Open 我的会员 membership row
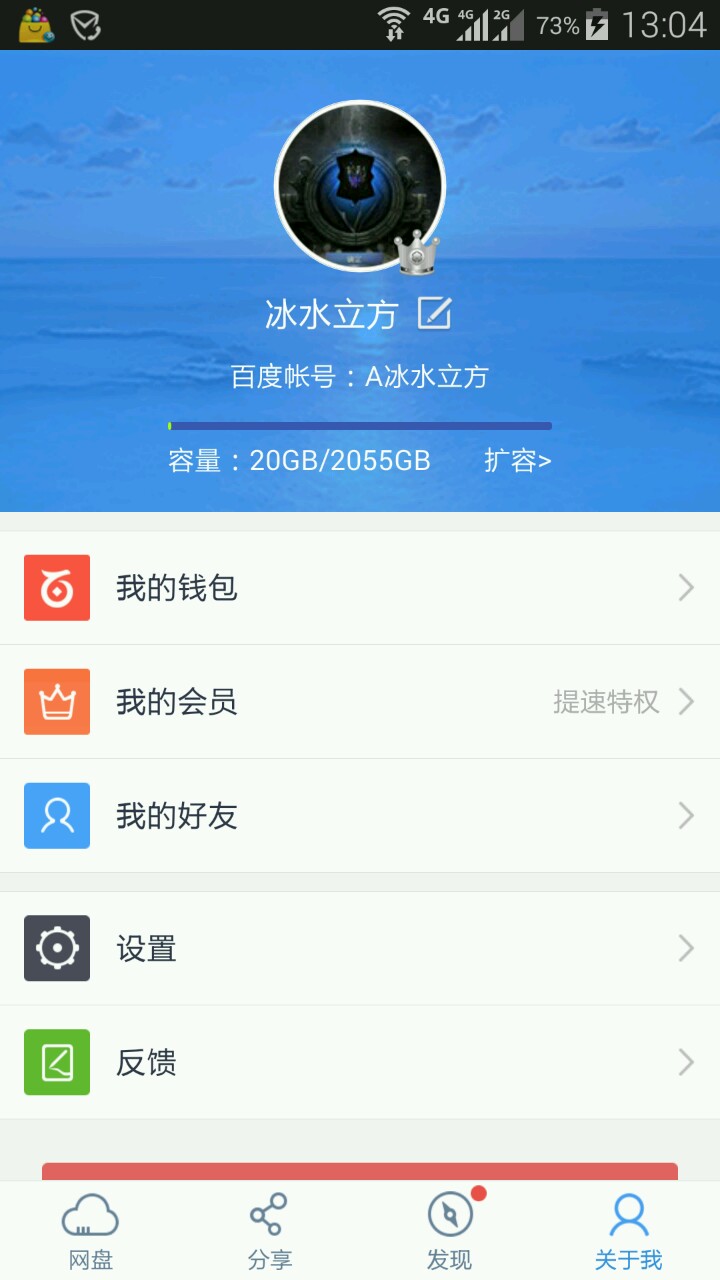The image size is (720, 1280). [x=360, y=702]
